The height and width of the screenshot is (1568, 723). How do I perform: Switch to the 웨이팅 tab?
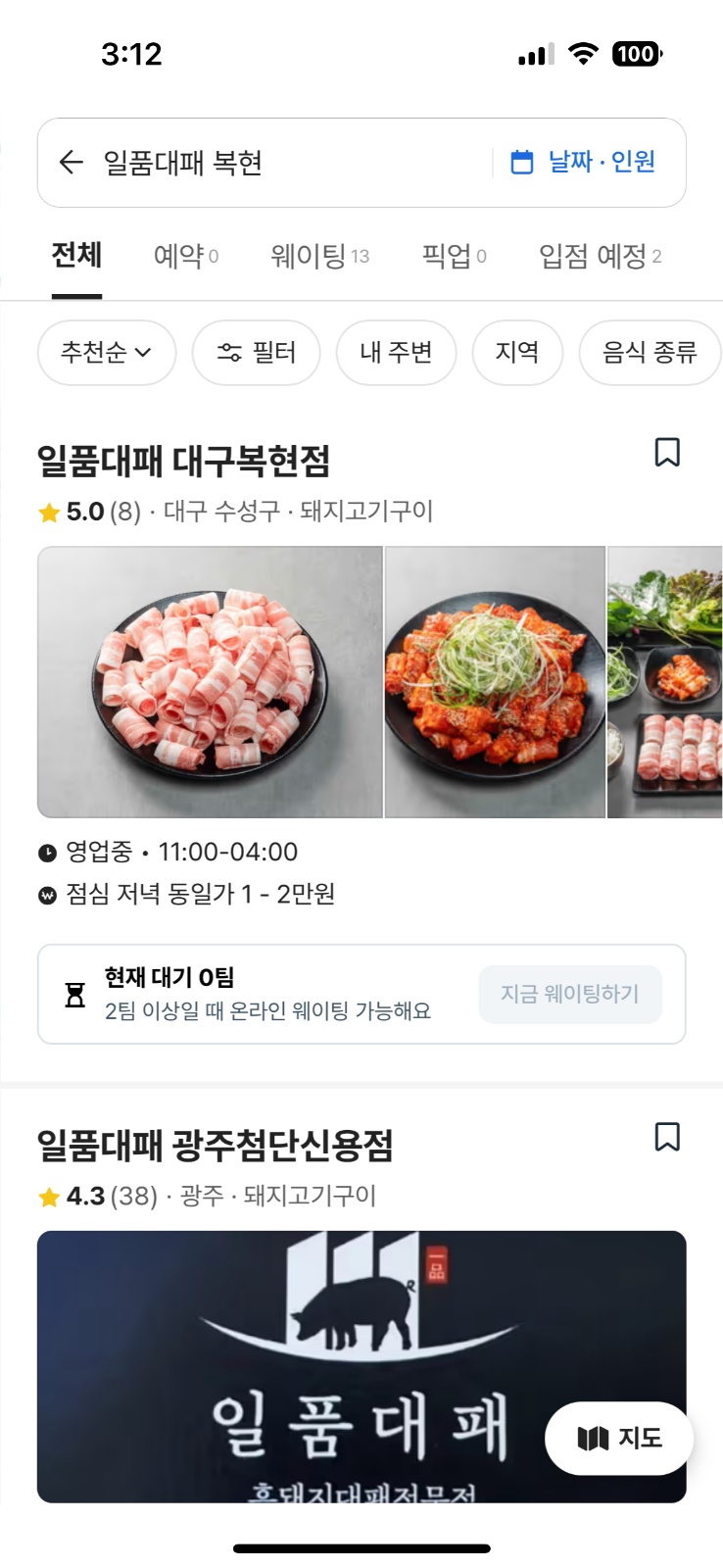coord(319,257)
